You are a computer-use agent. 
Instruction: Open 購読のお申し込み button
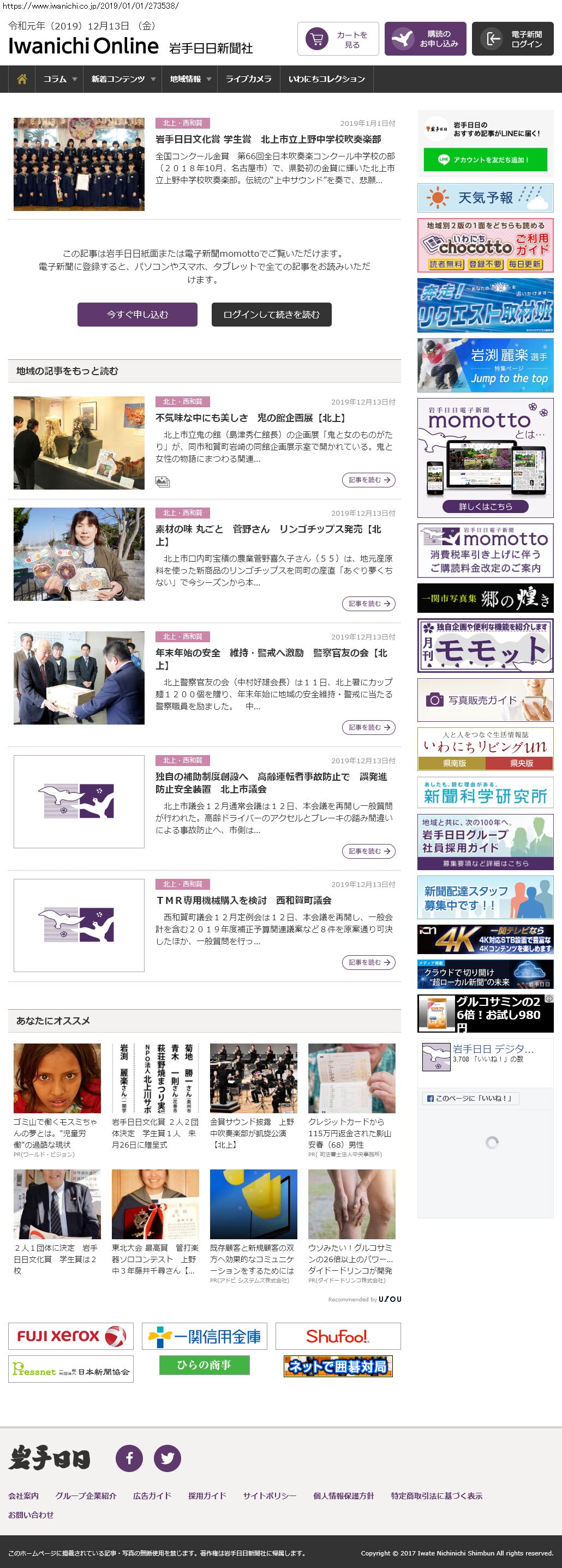click(426, 39)
